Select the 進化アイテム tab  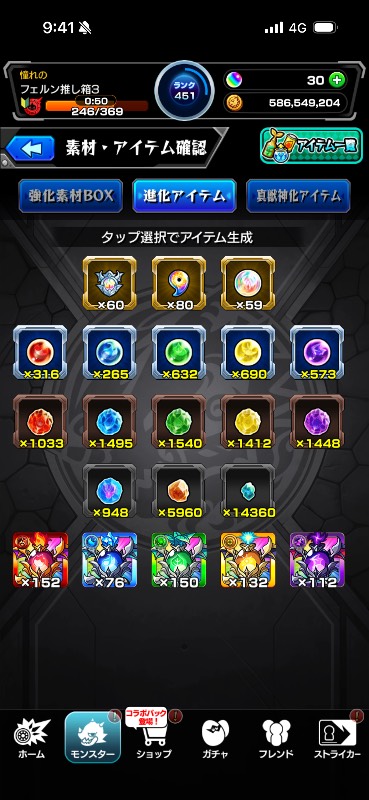tap(184, 196)
